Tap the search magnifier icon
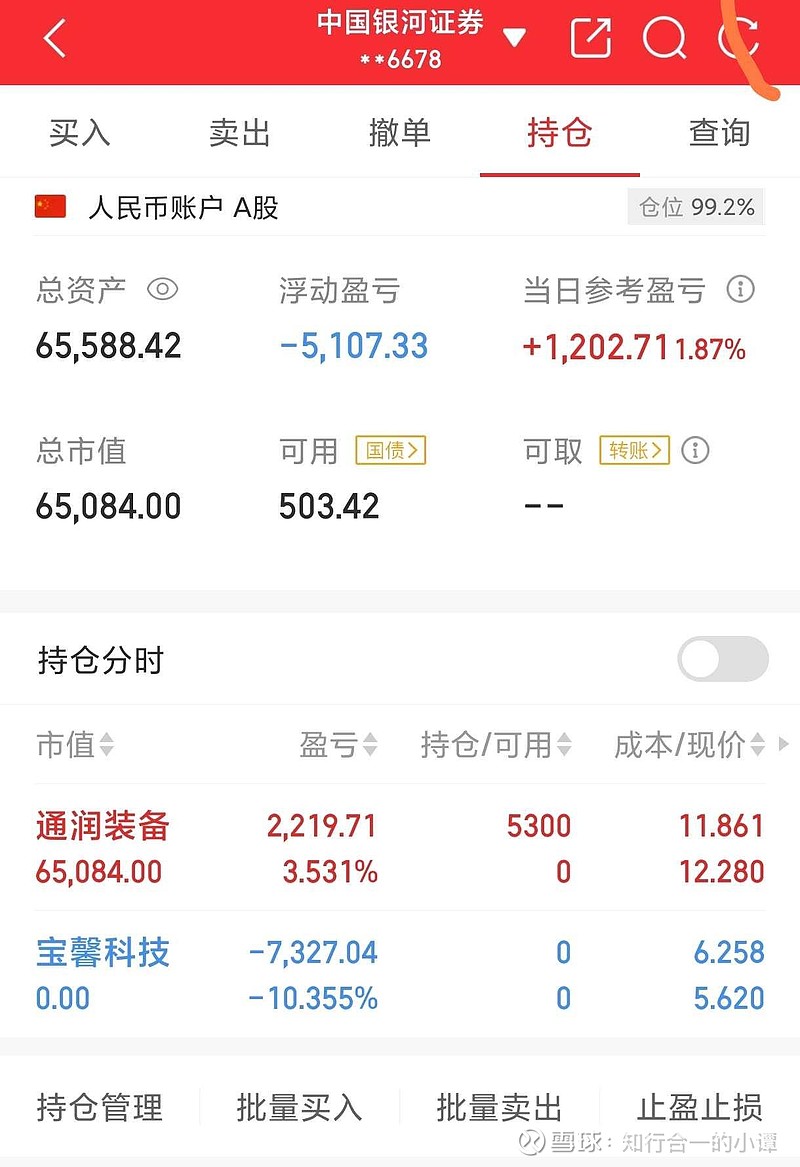This screenshot has width=800, height=1167. (x=664, y=40)
